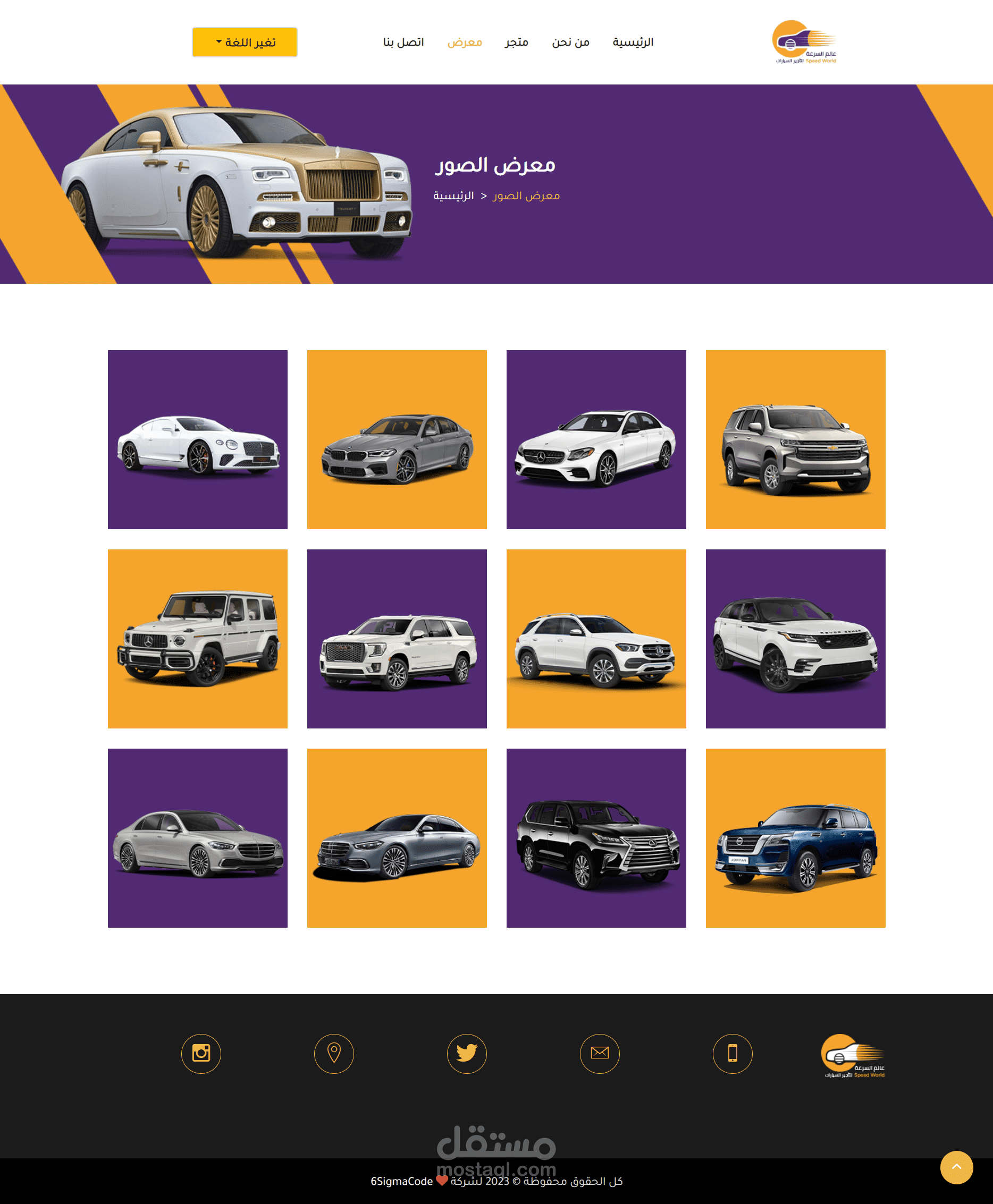The width and height of the screenshot is (993, 1204).
Task: Open the store page (متجر)
Action: tap(516, 43)
